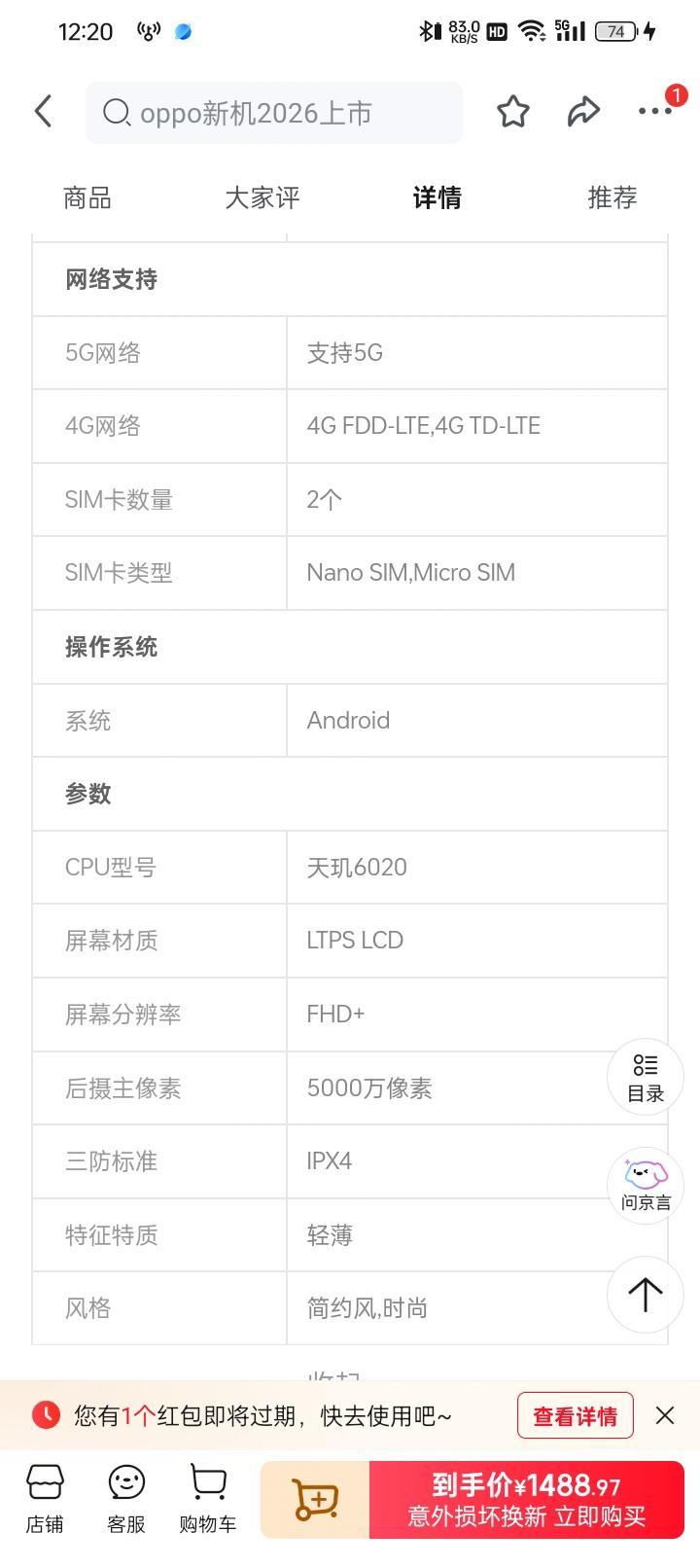700x1568 pixels.
Task: Favorite this product with the star icon
Action: (x=513, y=112)
